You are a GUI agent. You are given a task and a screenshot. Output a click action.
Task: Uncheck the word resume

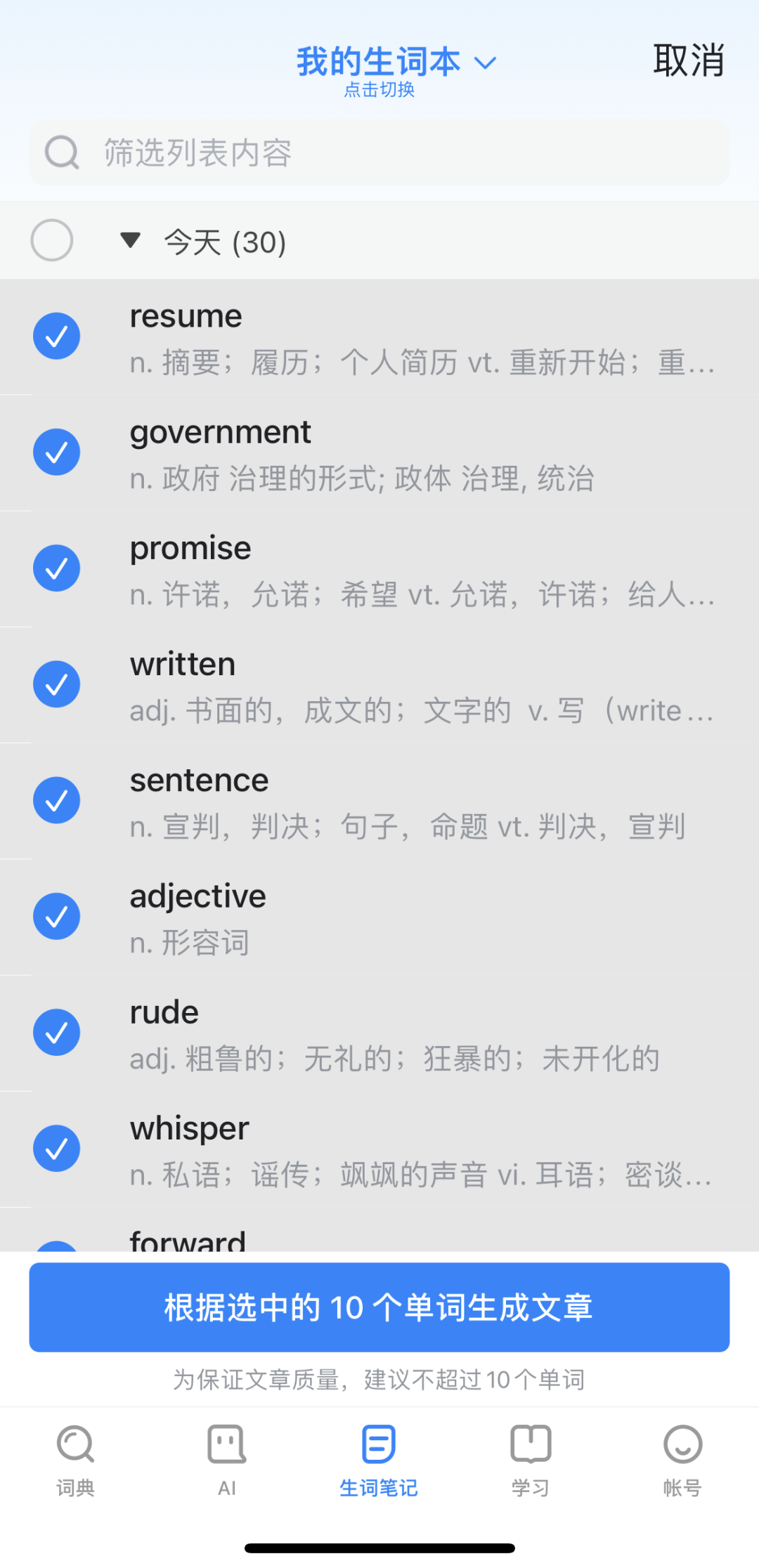pyautogui.click(x=56, y=336)
